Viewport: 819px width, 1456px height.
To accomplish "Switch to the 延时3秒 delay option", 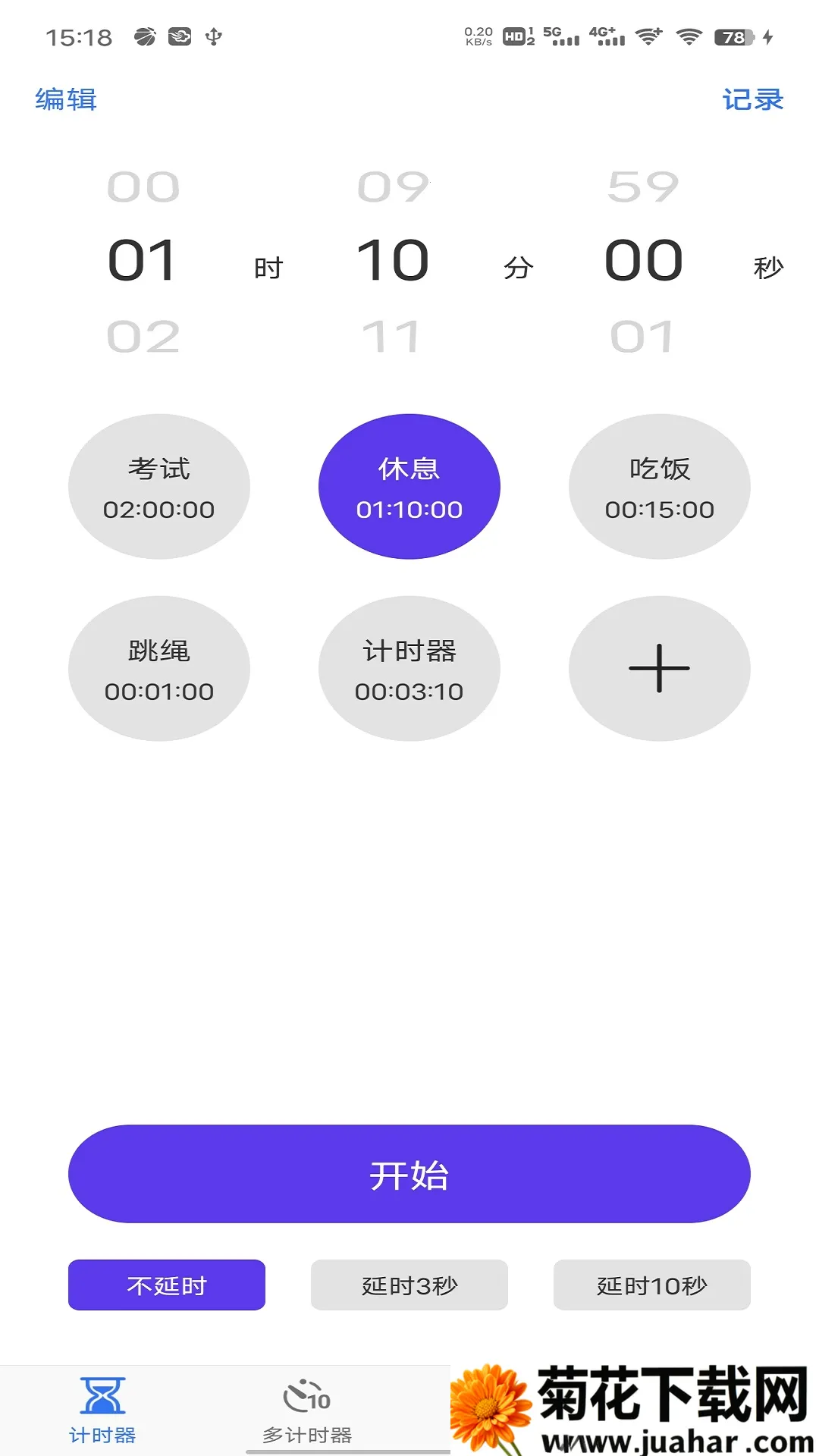I will click(x=408, y=1285).
